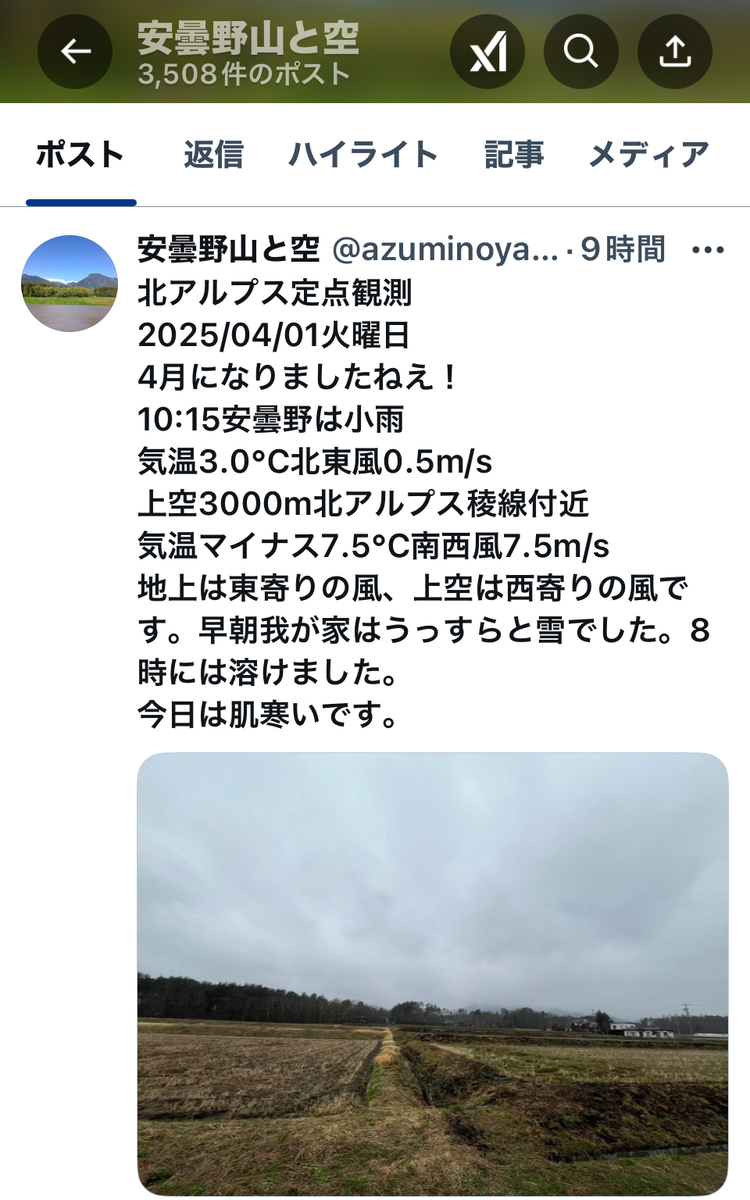Image resolution: width=750 pixels, height=1200 pixels.
Task: Switch to the 返信 tab
Action: (x=214, y=155)
